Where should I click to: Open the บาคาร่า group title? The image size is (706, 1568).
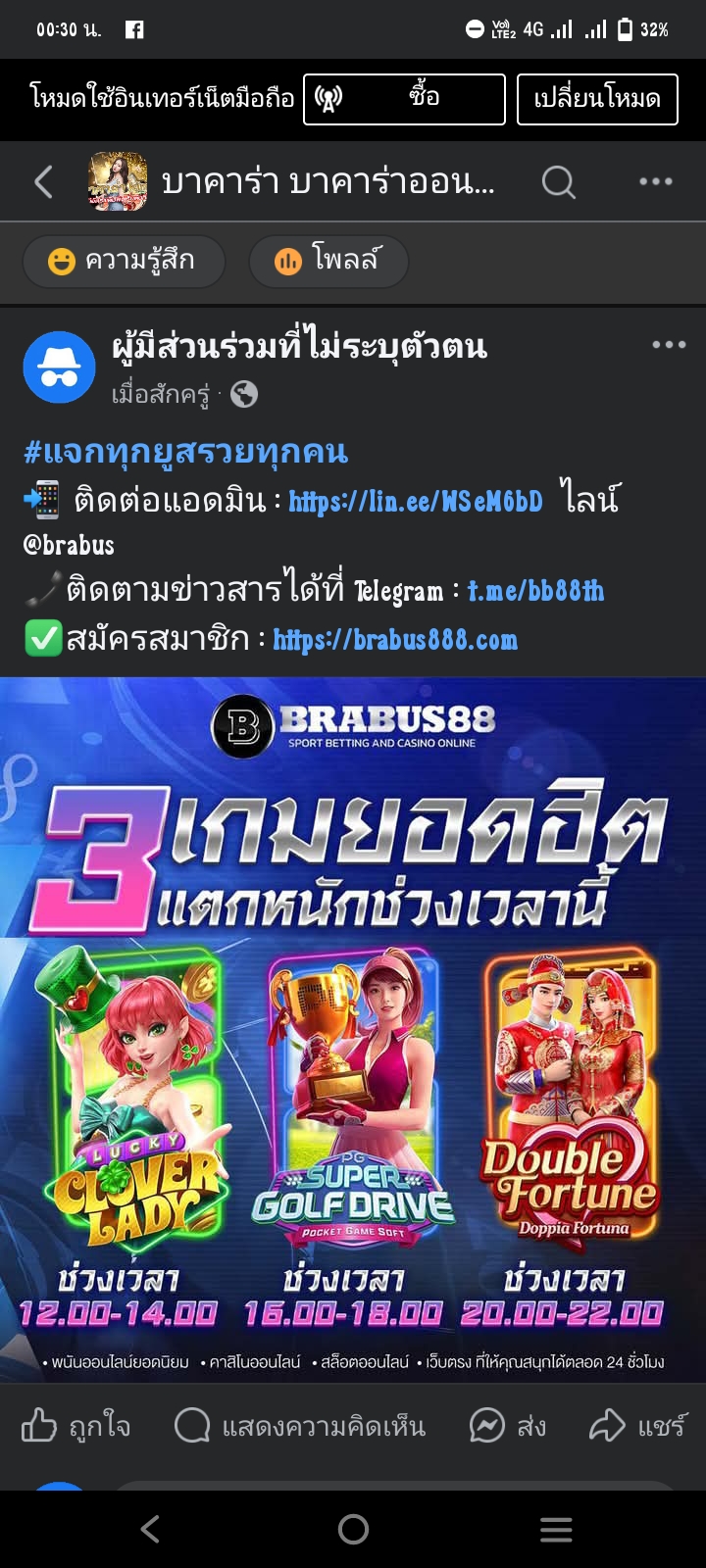pyautogui.click(x=328, y=182)
